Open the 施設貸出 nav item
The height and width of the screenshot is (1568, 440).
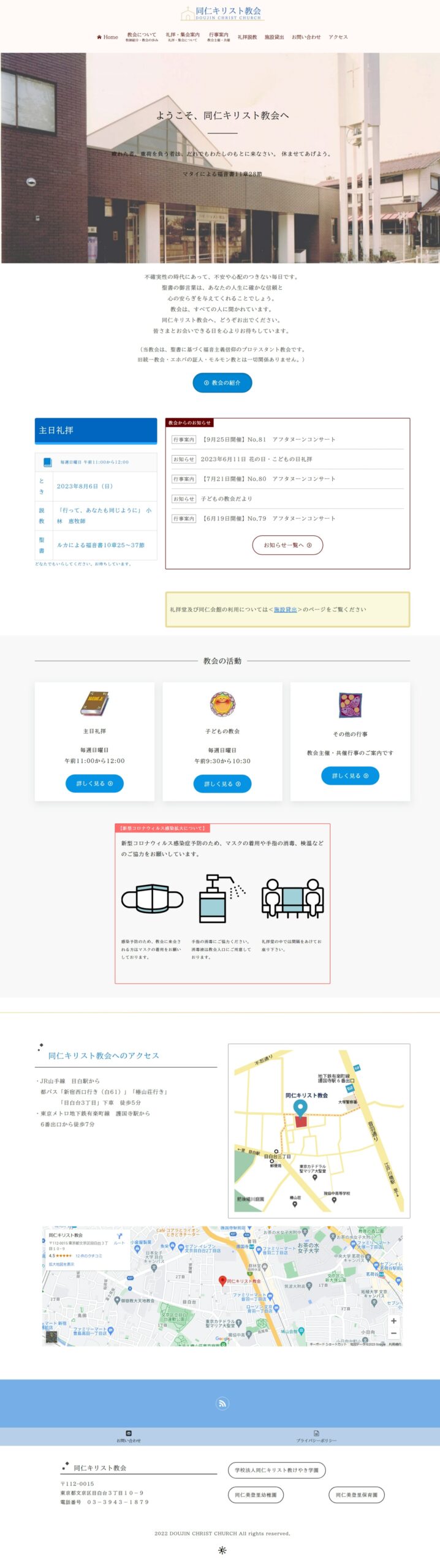[x=274, y=37]
